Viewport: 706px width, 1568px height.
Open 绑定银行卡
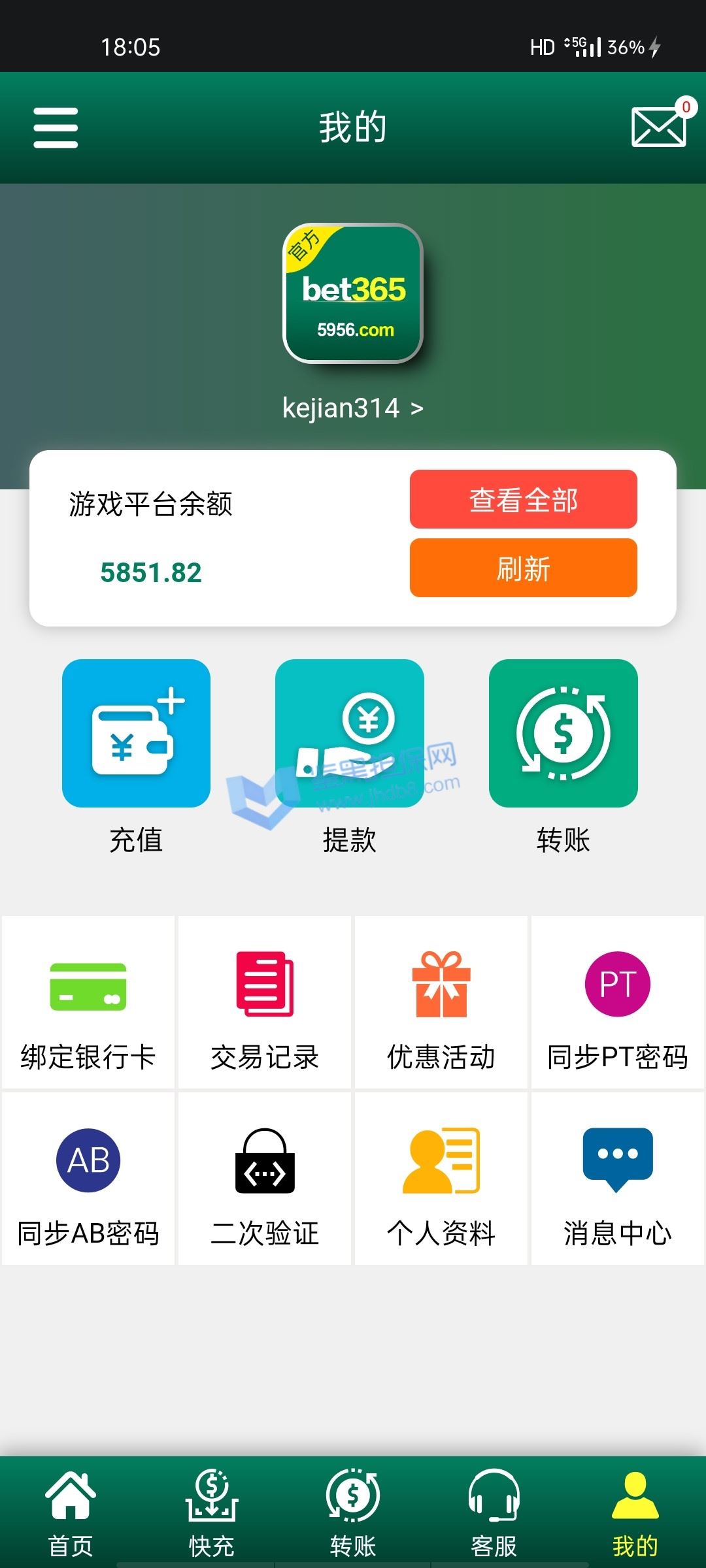click(88, 1002)
